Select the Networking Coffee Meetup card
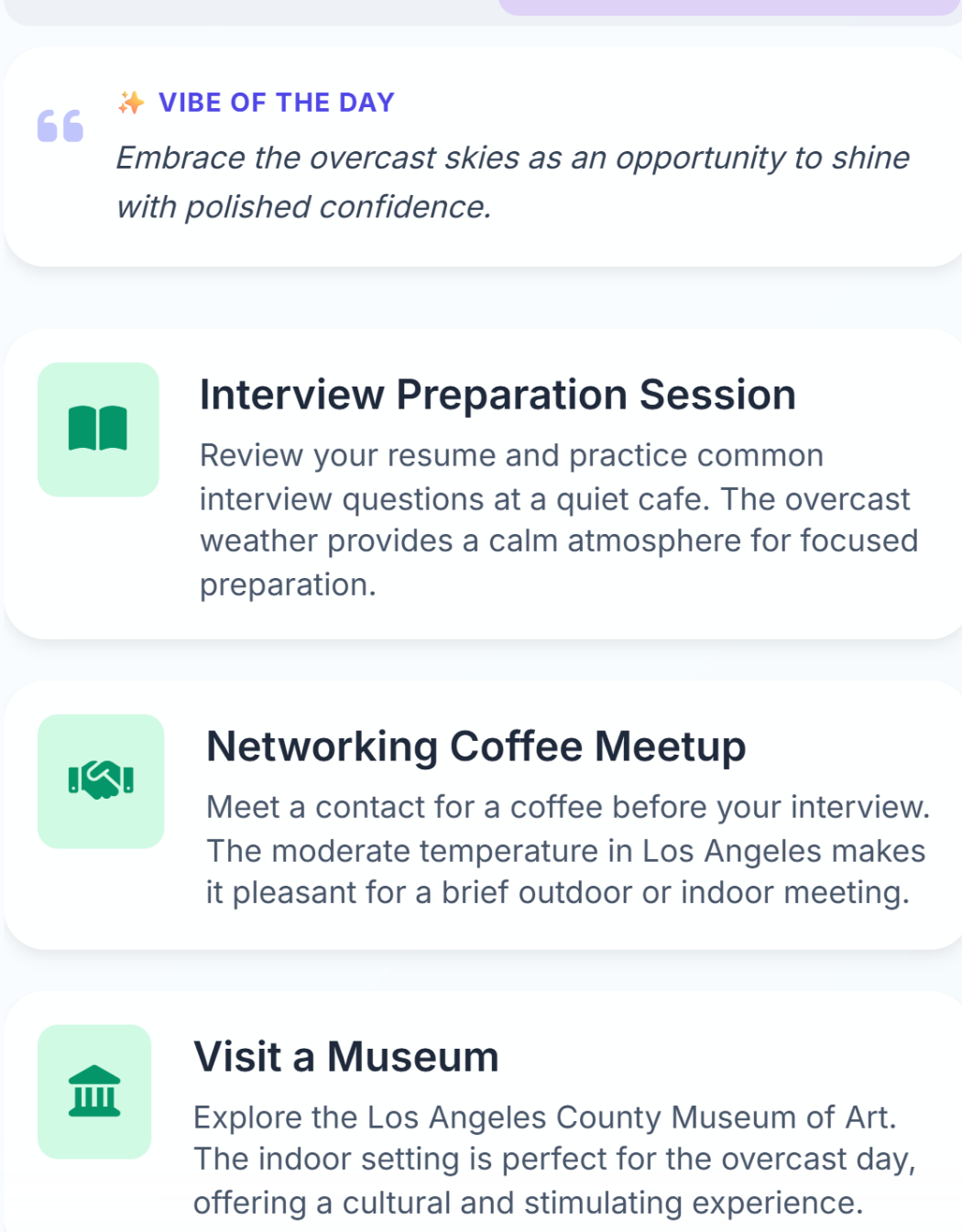The image size is (962, 1232). pyautogui.click(x=476, y=747)
